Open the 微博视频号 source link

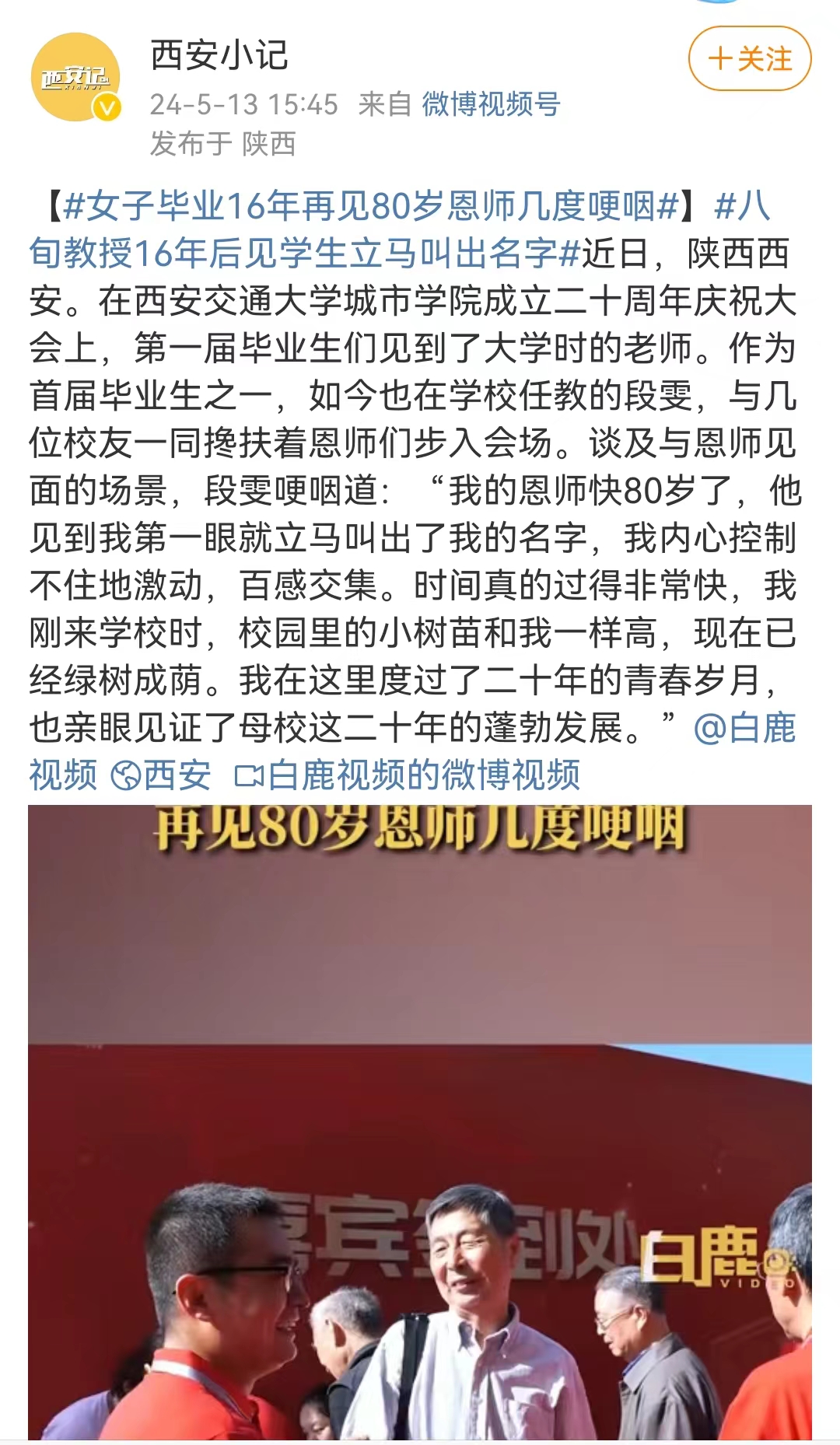click(x=491, y=104)
